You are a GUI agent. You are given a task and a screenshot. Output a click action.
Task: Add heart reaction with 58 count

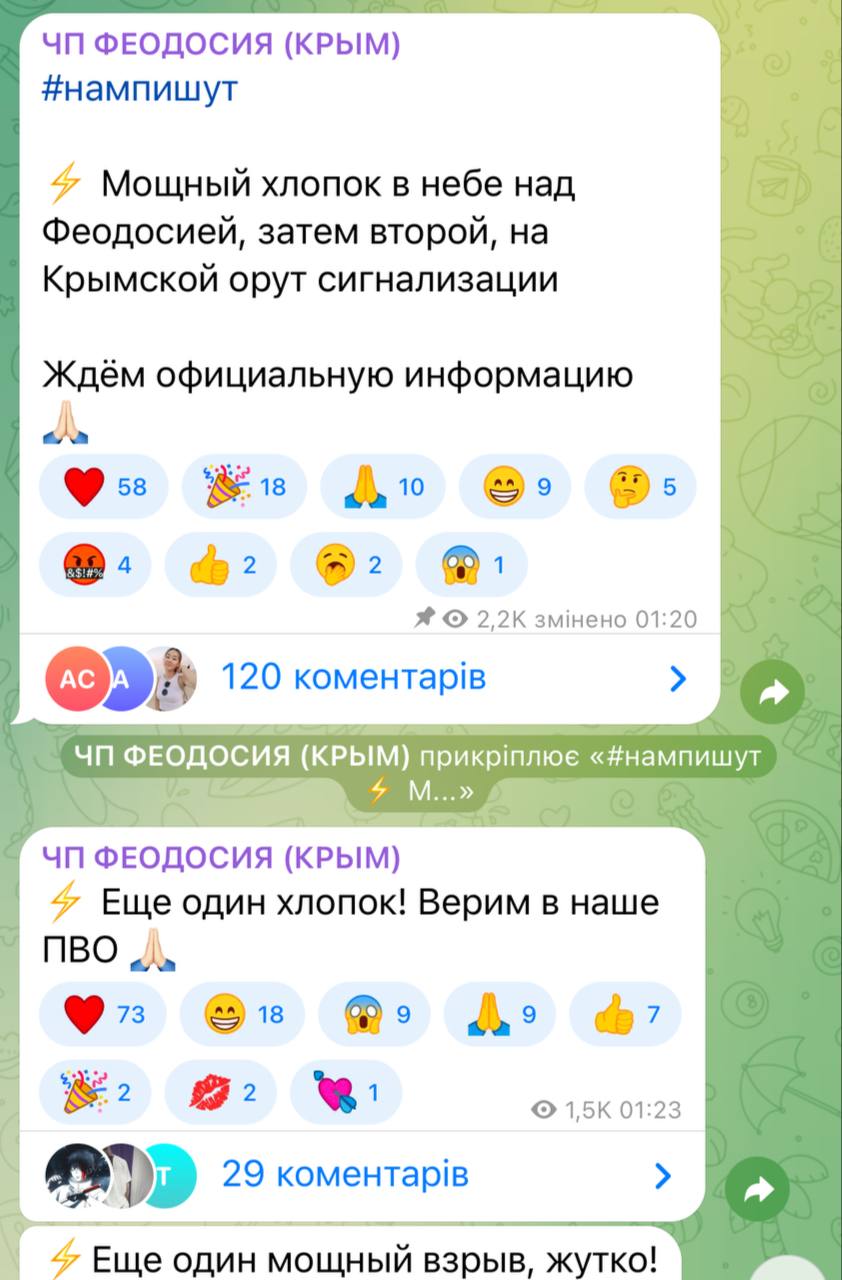(x=104, y=487)
